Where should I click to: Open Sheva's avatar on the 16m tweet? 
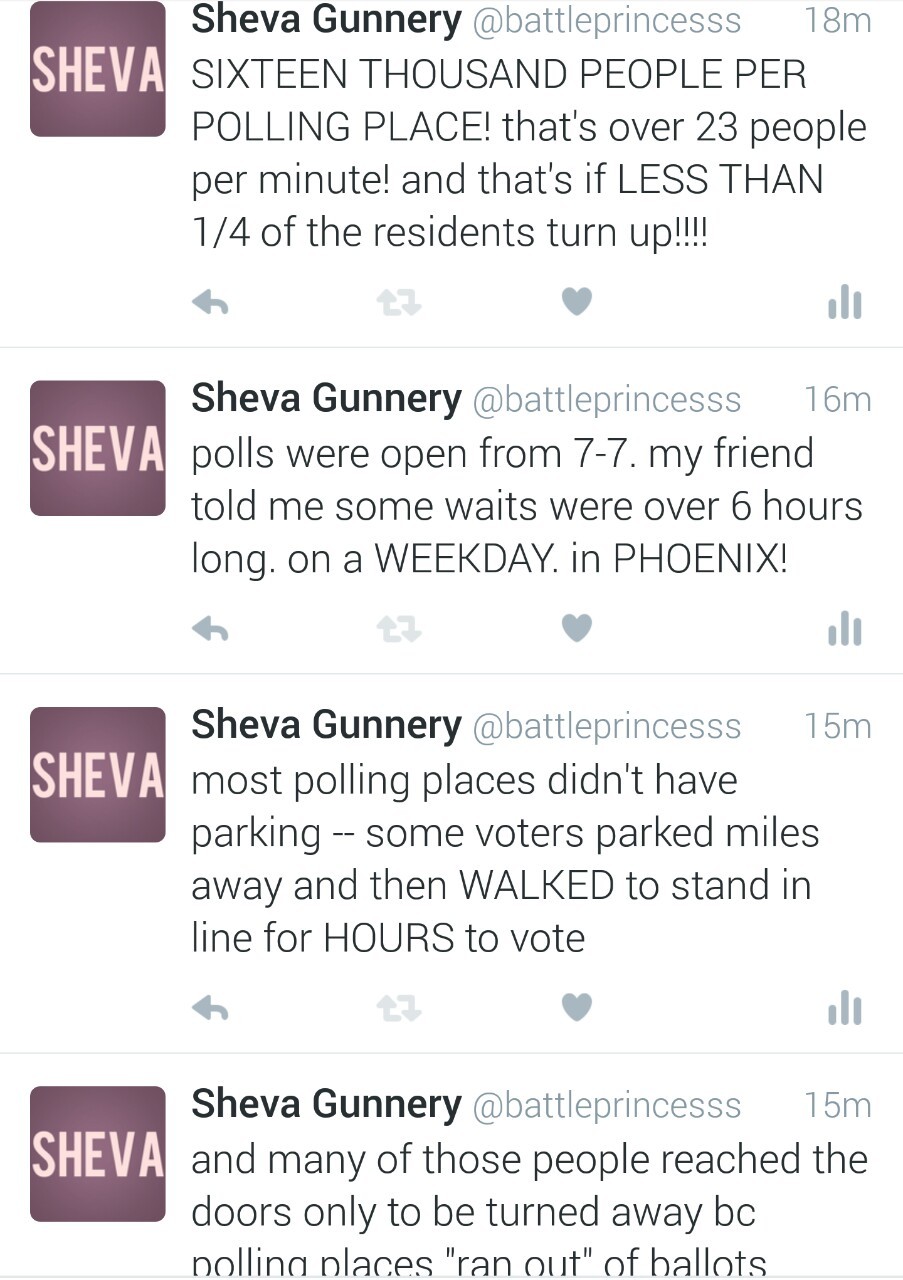coord(97,448)
